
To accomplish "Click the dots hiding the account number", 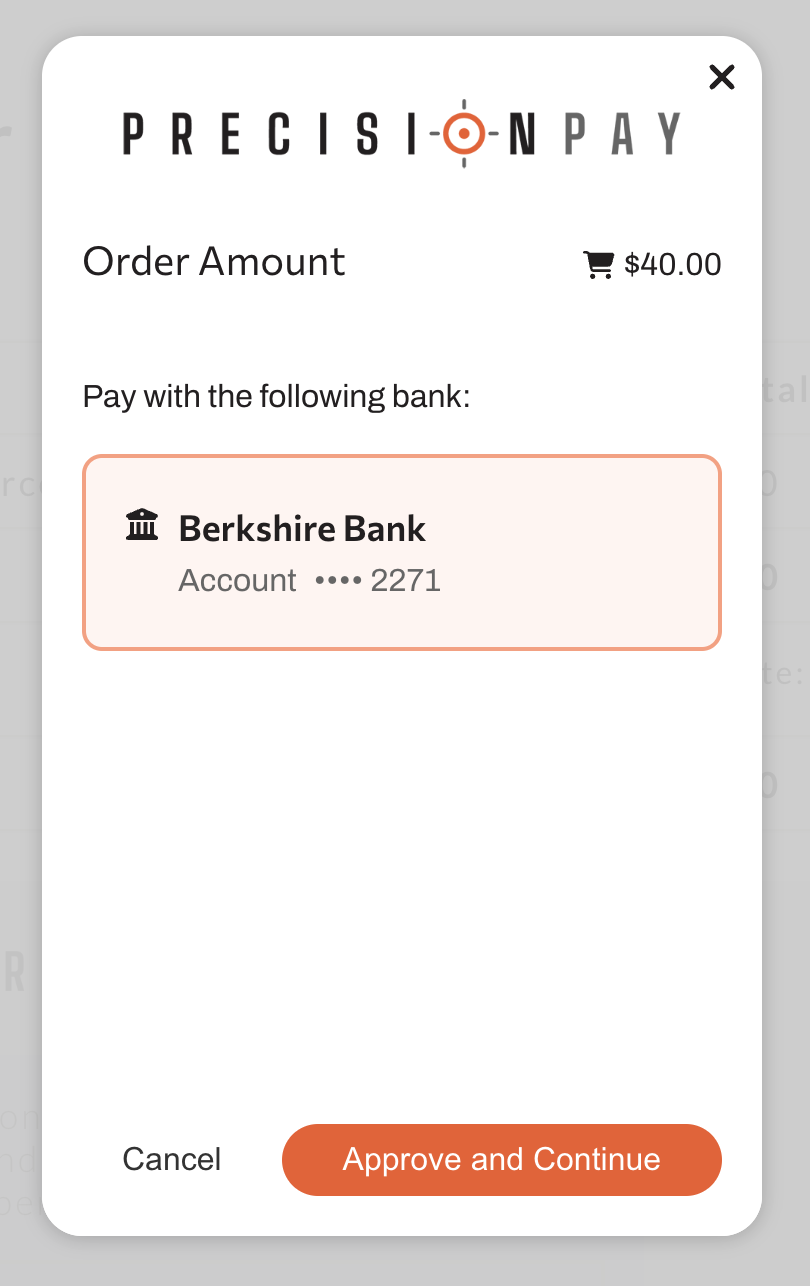I will 340,581.
